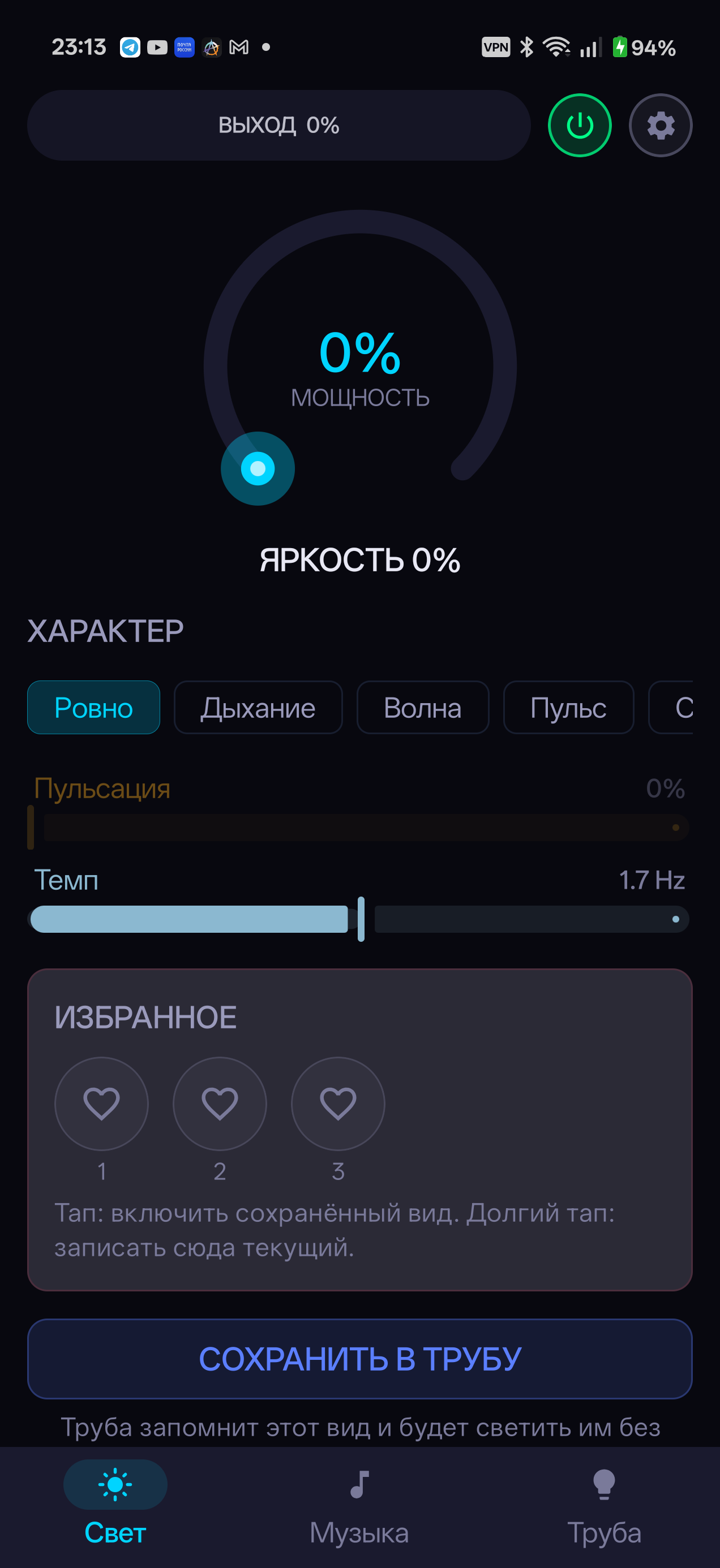720x1568 pixels.
Task: Tap the brightness dial knob
Action: (258, 468)
